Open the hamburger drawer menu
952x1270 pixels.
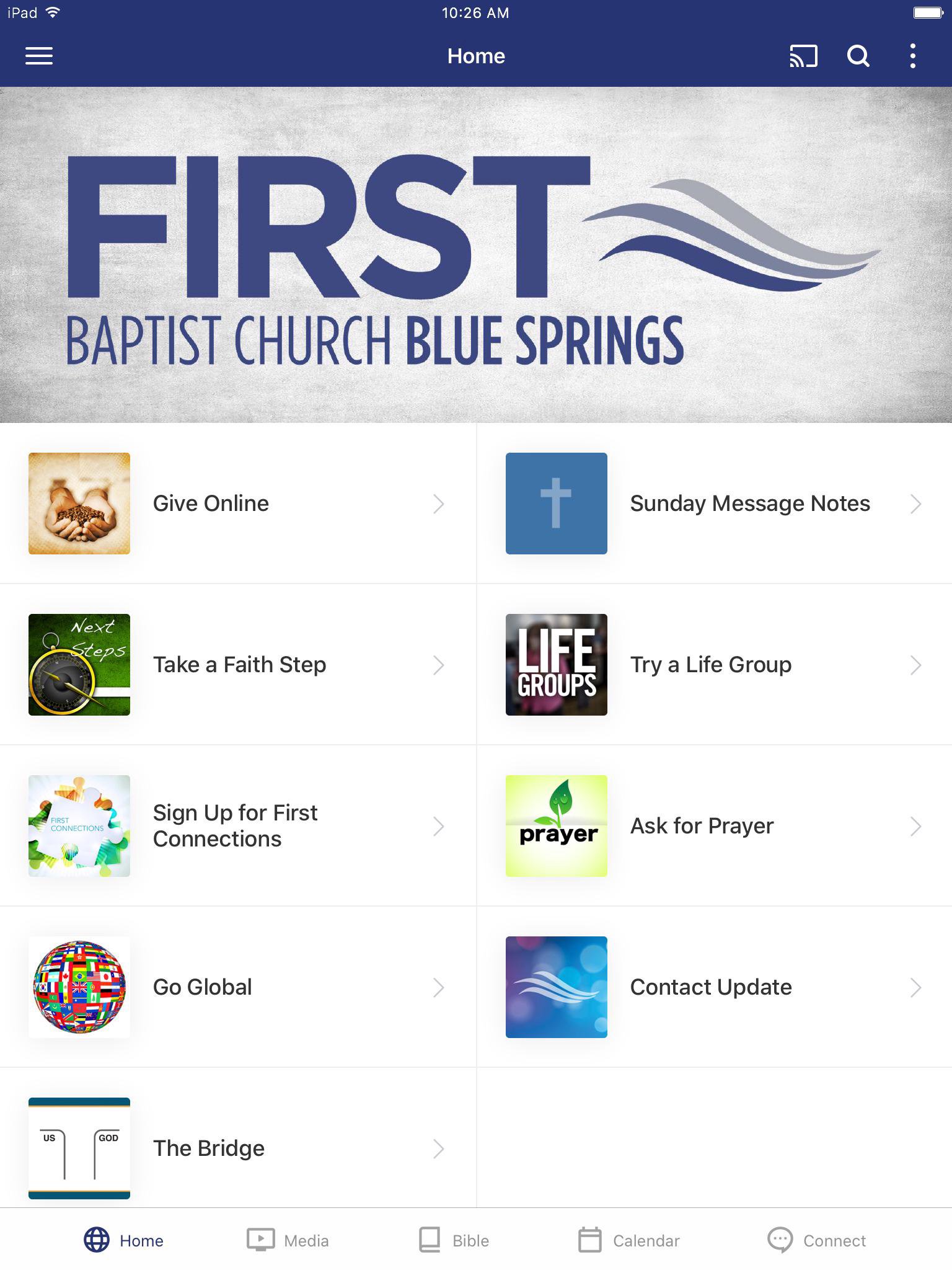tap(38, 56)
